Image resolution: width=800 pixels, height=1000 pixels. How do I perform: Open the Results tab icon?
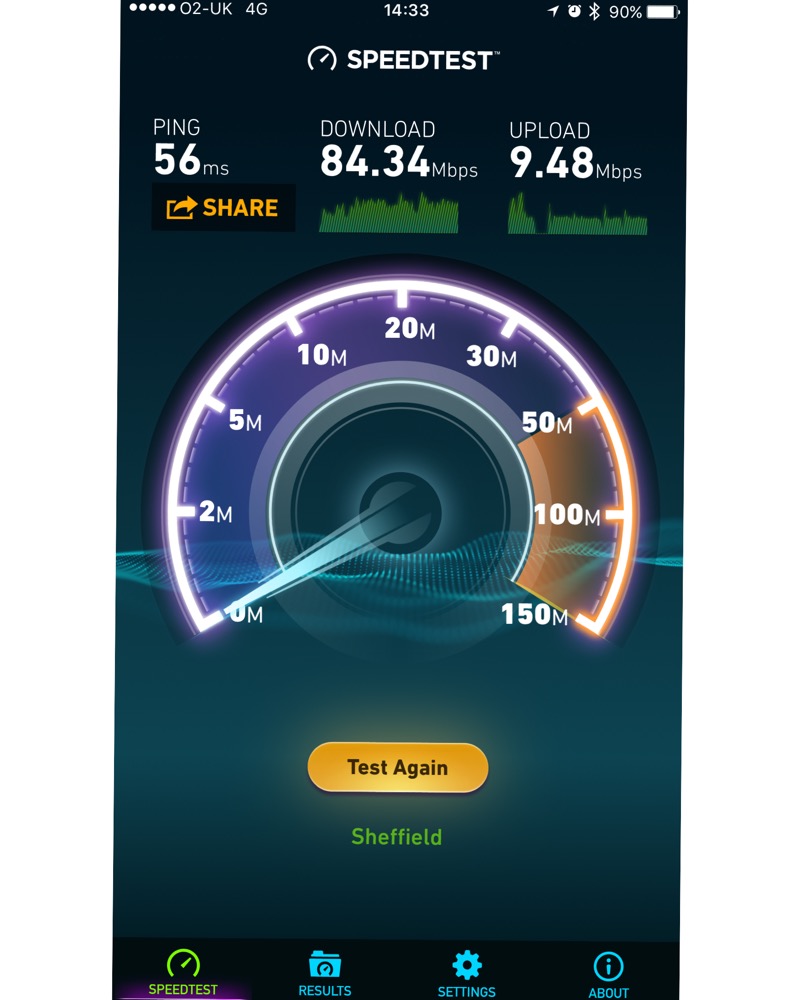tap(324, 963)
